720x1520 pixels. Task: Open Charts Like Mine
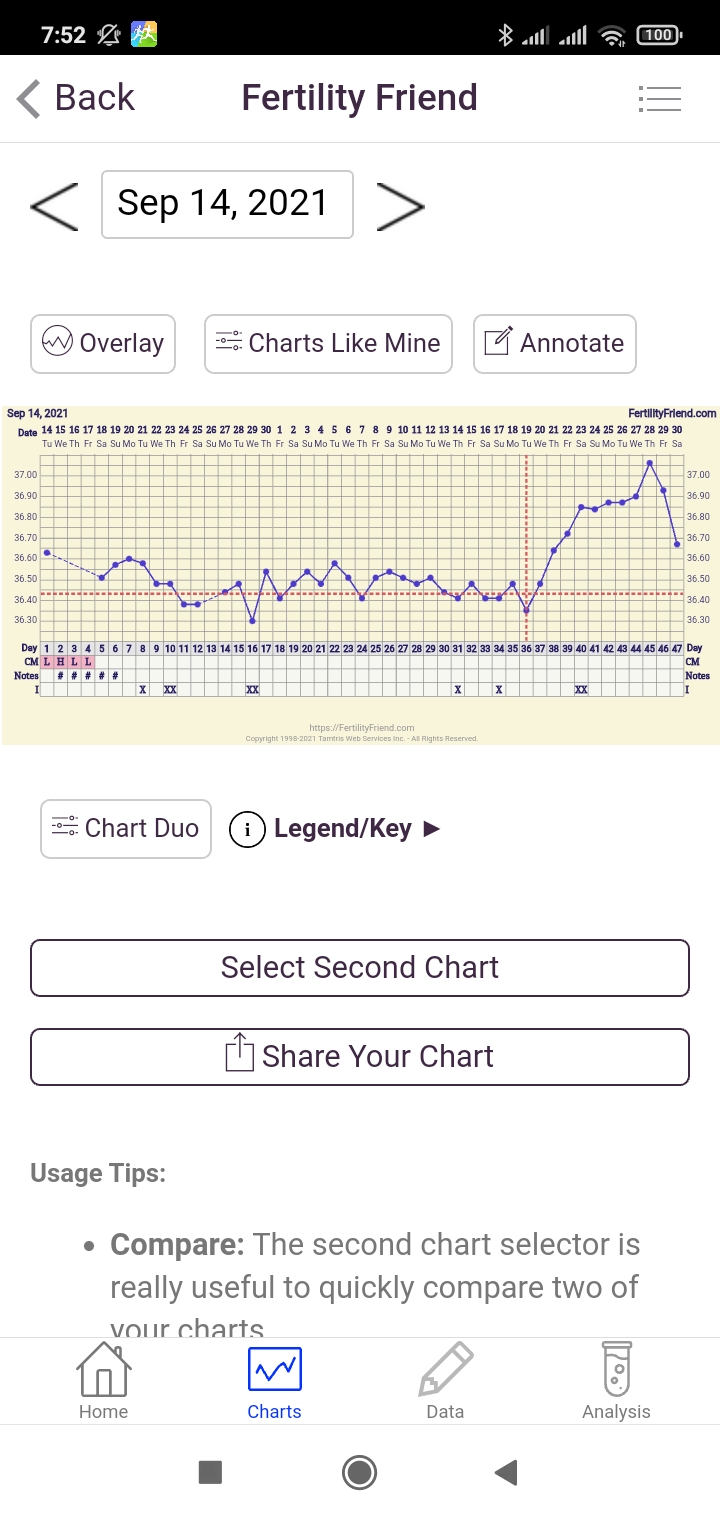[328, 343]
